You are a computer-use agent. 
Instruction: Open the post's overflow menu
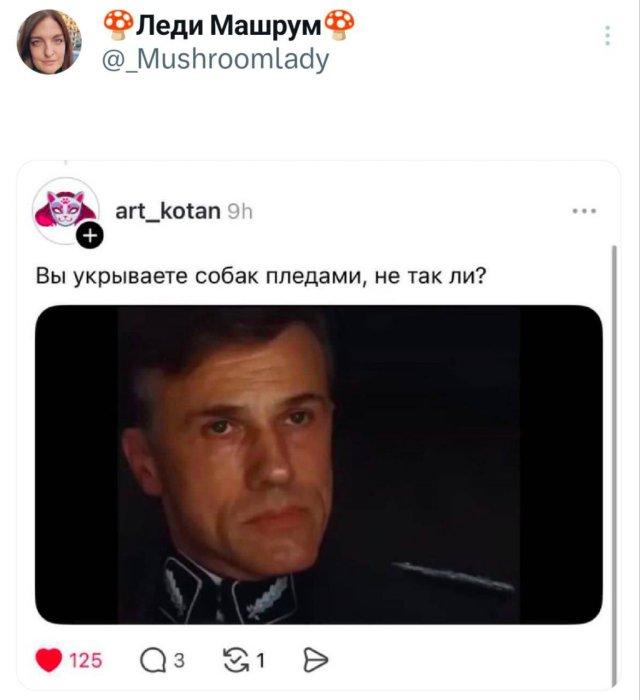click(608, 36)
